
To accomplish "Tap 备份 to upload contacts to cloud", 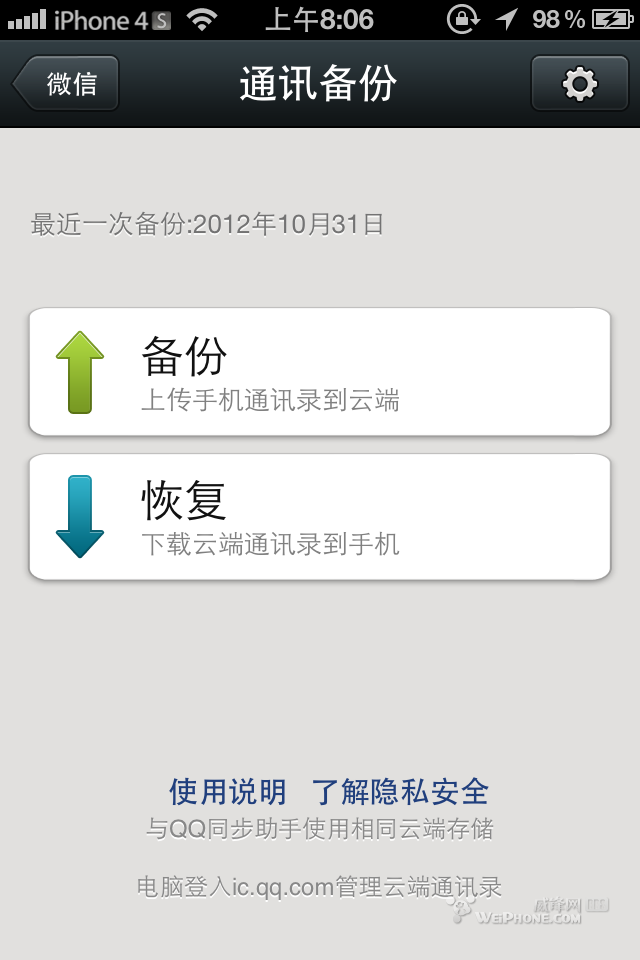I will 319,372.
